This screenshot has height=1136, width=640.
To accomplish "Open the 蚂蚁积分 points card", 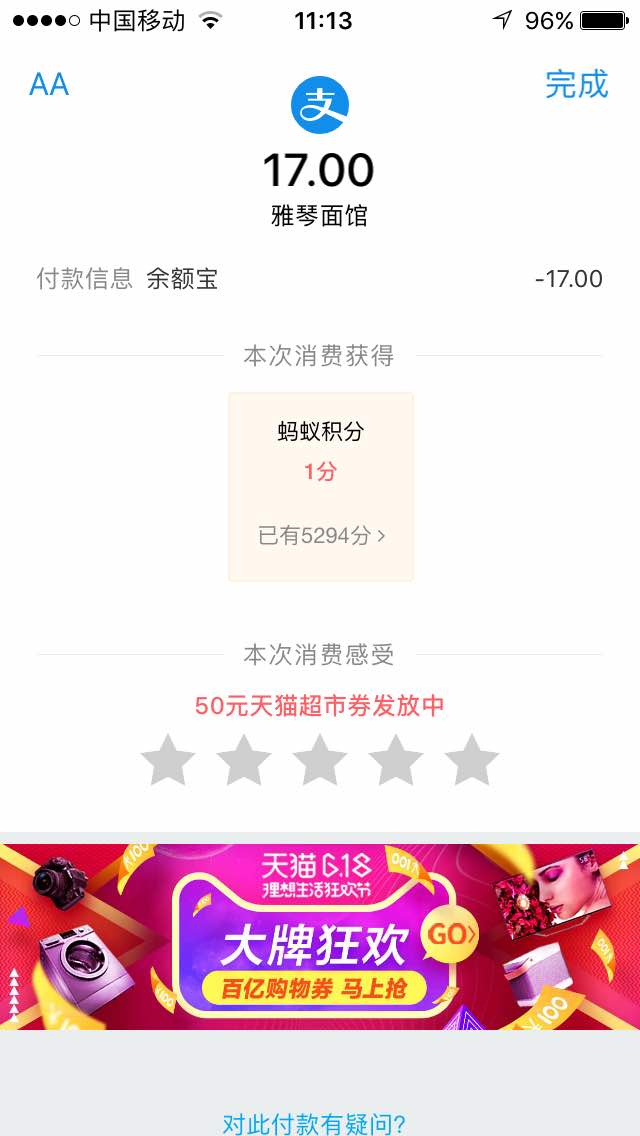I will (x=321, y=487).
